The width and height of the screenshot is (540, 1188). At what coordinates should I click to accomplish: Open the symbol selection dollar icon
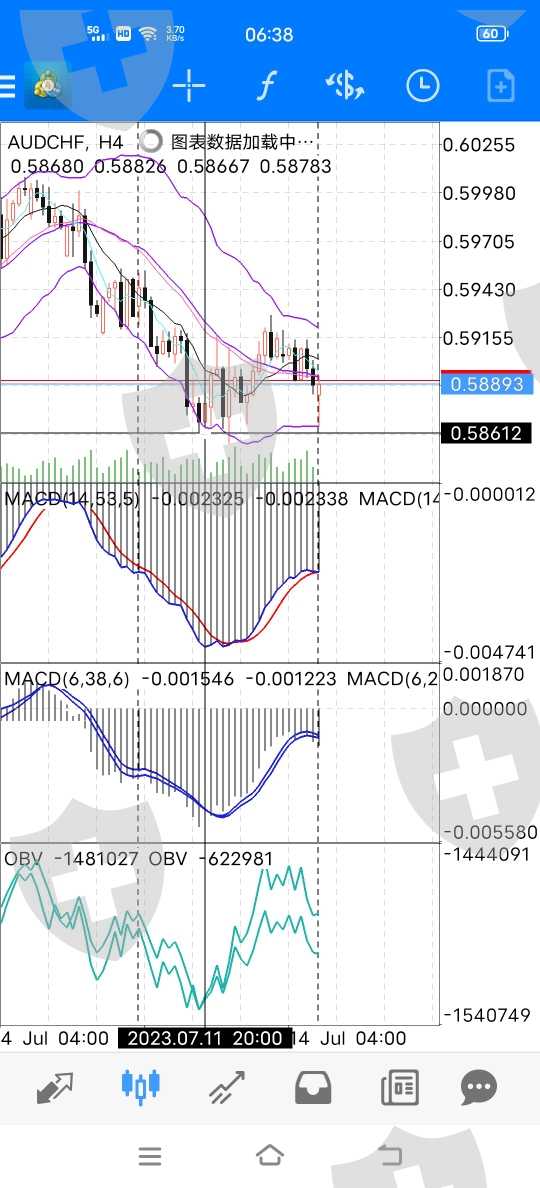[x=345, y=86]
